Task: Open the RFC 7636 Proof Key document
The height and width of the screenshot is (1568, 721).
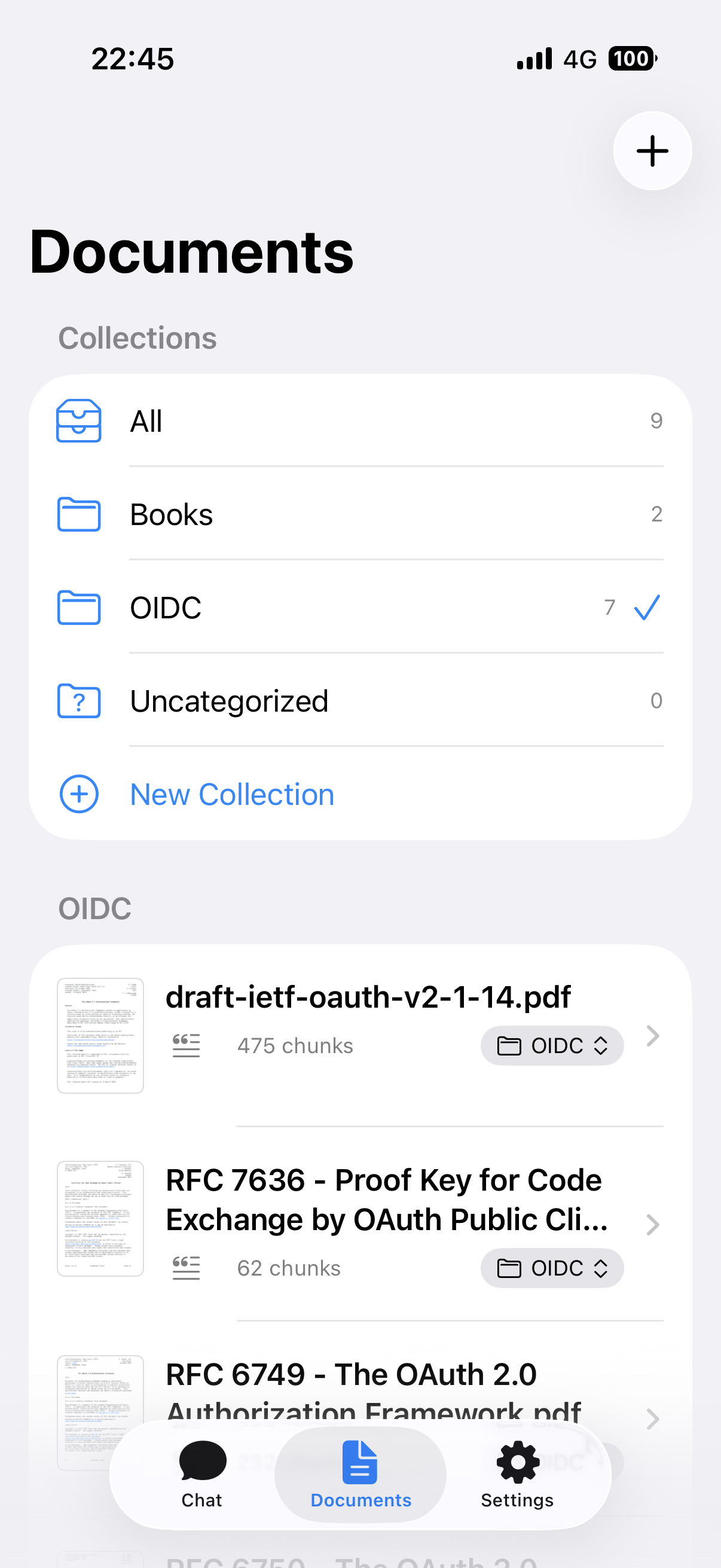Action: pos(386,1199)
